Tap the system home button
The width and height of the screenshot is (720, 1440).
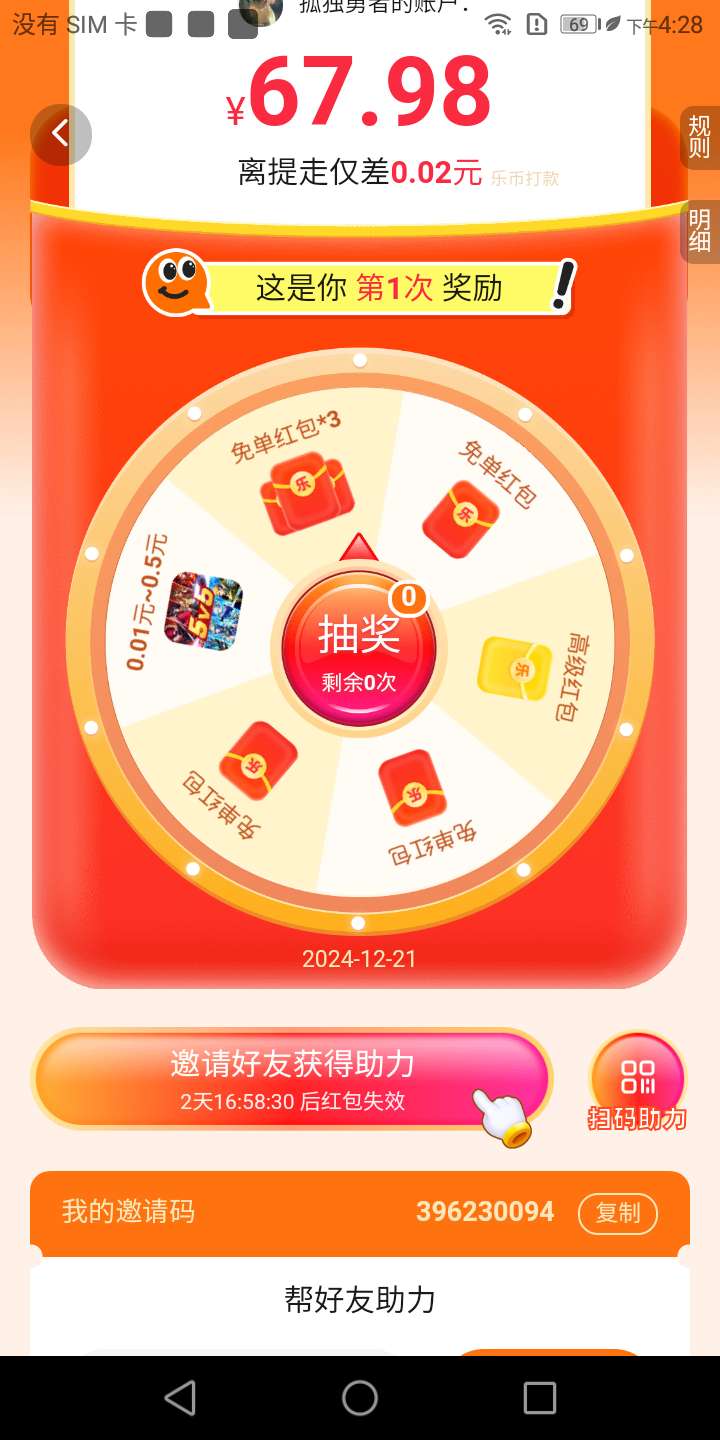coord(360,1397)
